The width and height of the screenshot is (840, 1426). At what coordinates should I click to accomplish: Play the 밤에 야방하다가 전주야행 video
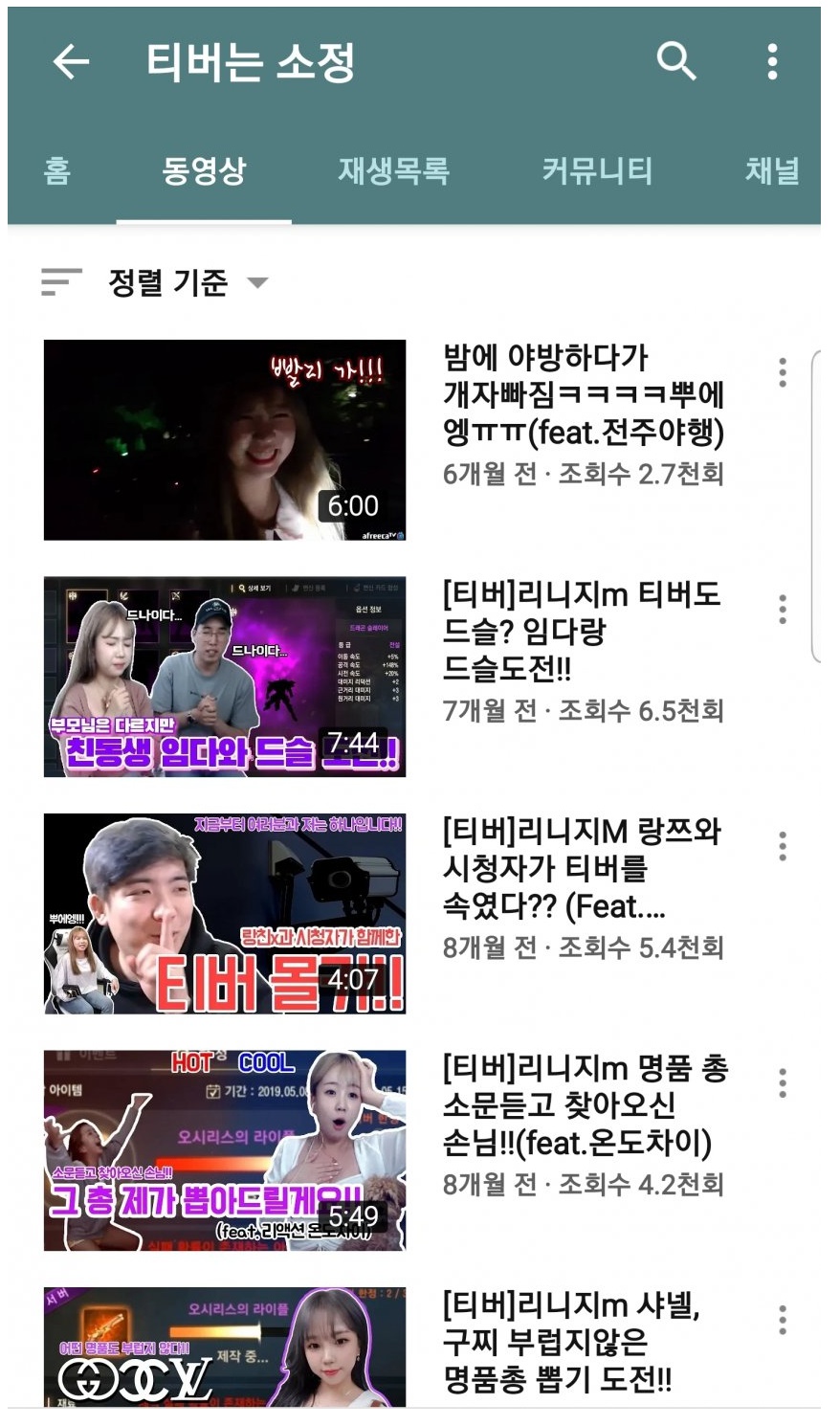click(225, 440)
